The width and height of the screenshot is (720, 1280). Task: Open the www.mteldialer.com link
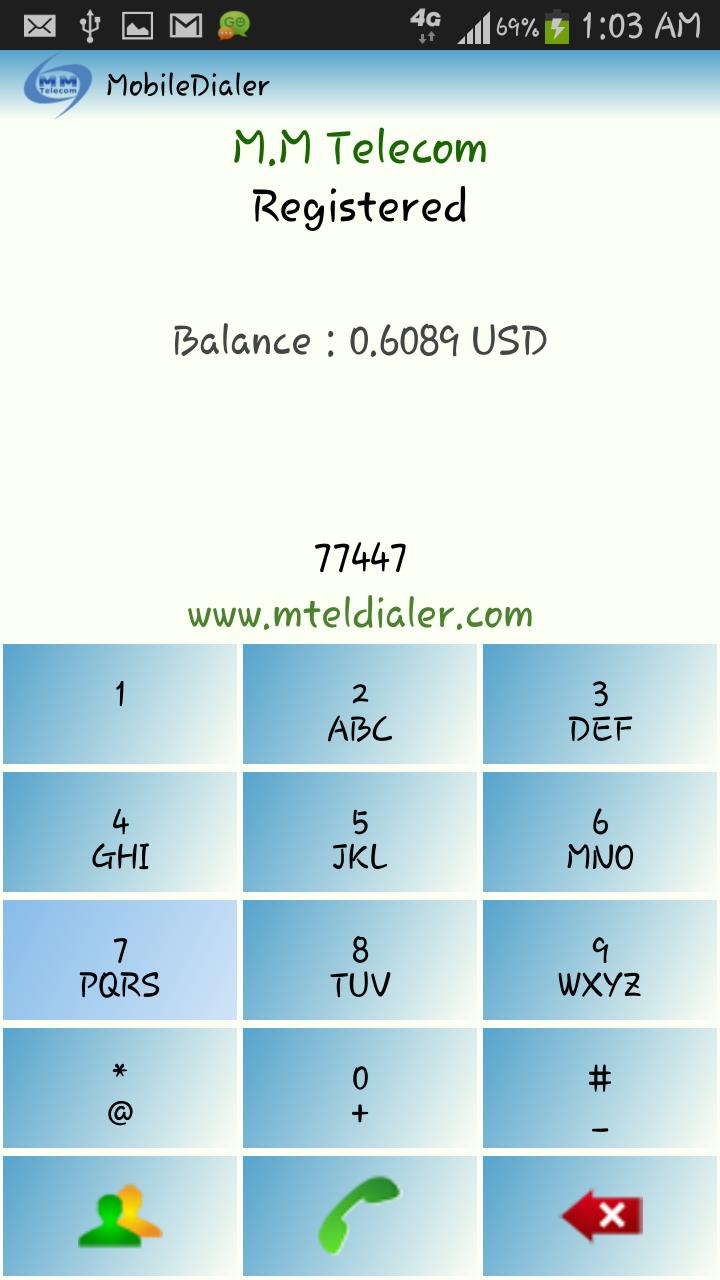(359, 613)
